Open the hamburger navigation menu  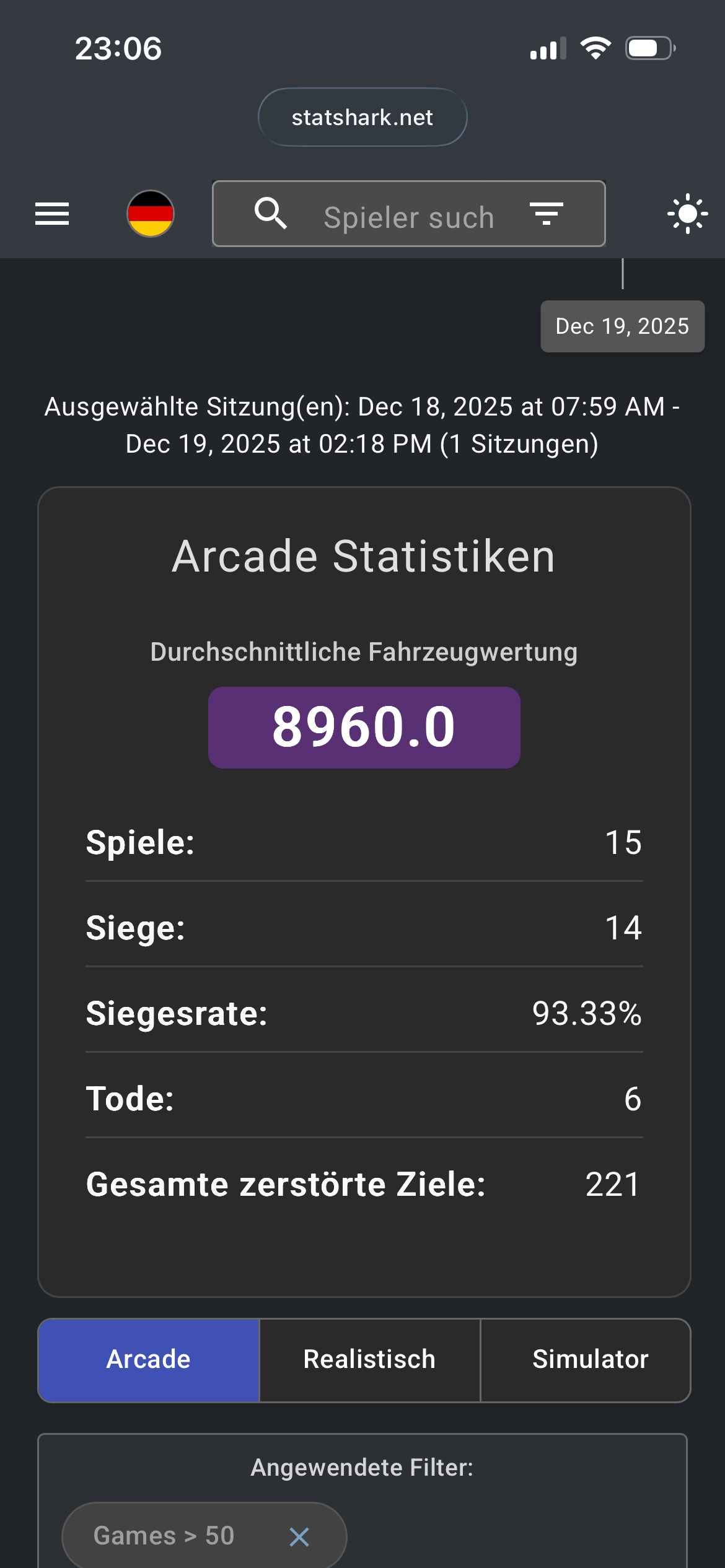tap(52, 214)
